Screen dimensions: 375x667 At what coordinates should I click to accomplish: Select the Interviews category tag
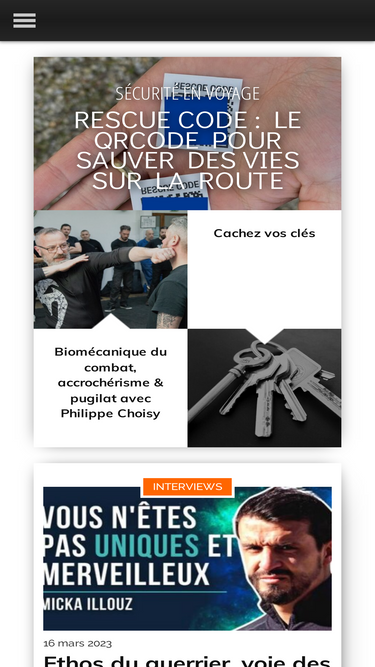click(188, 487)
